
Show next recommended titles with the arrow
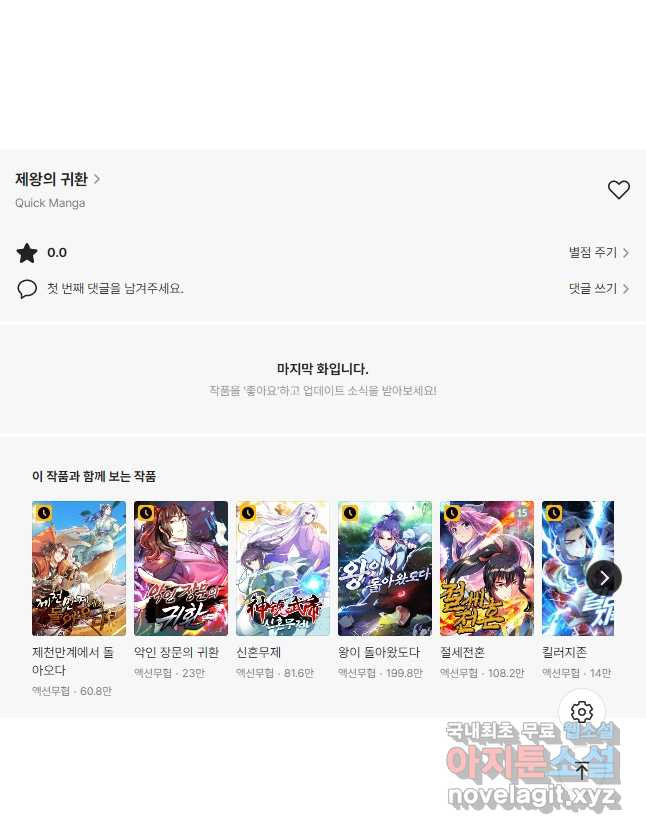click(x=604, y=577)
